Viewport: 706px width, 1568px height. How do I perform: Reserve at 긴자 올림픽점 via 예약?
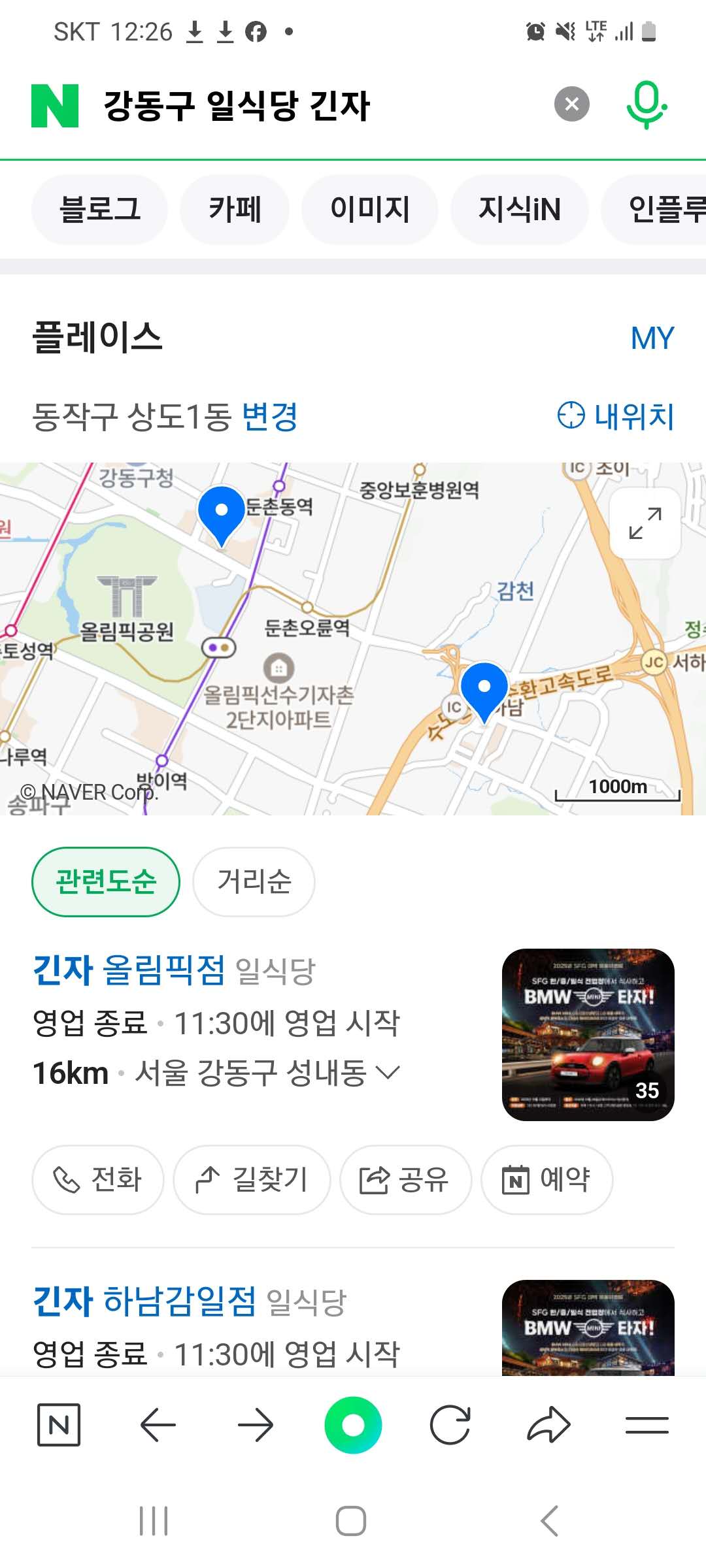click(x=546, y=1179)
